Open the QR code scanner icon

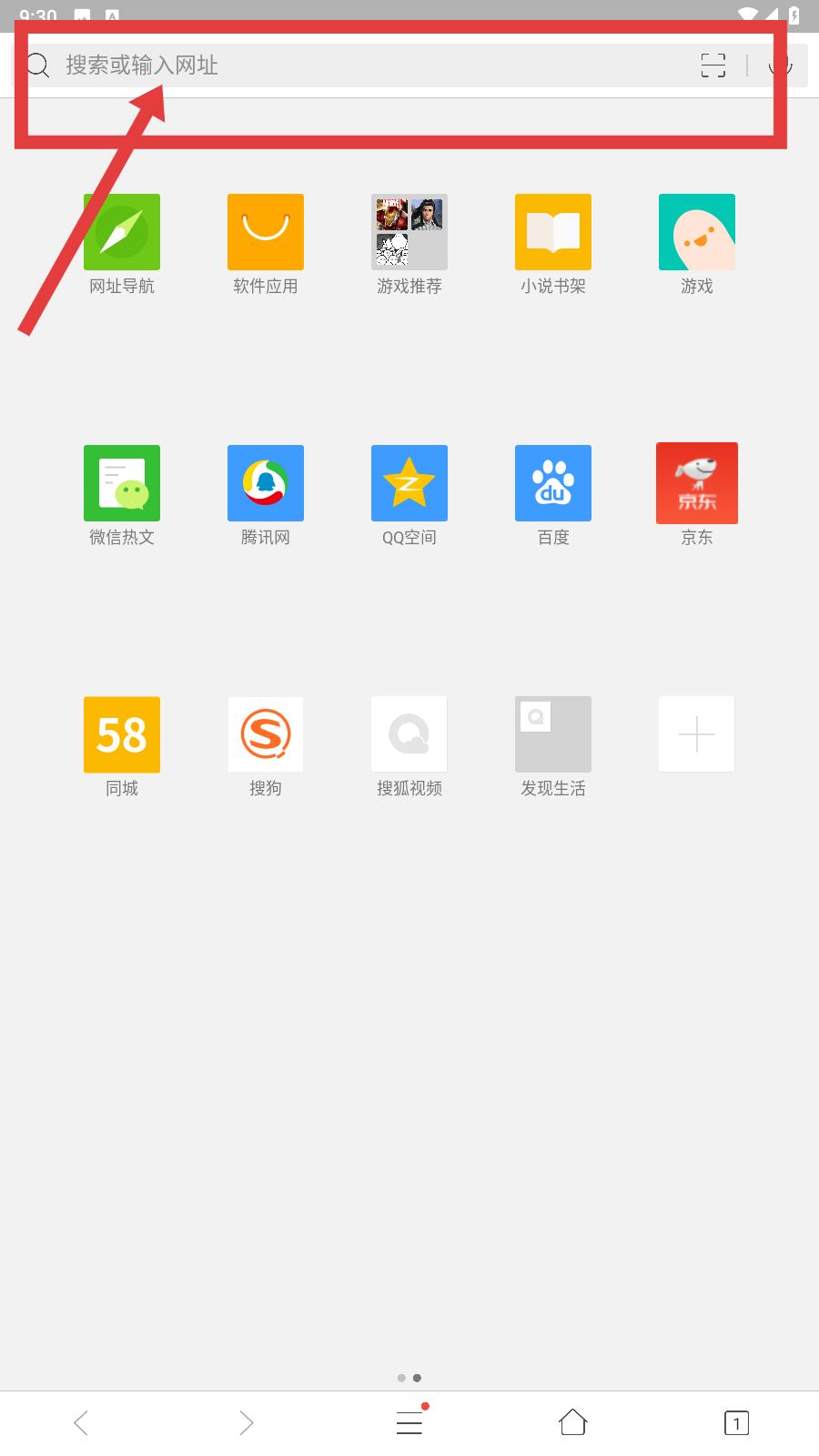click(x=713, y=66)
